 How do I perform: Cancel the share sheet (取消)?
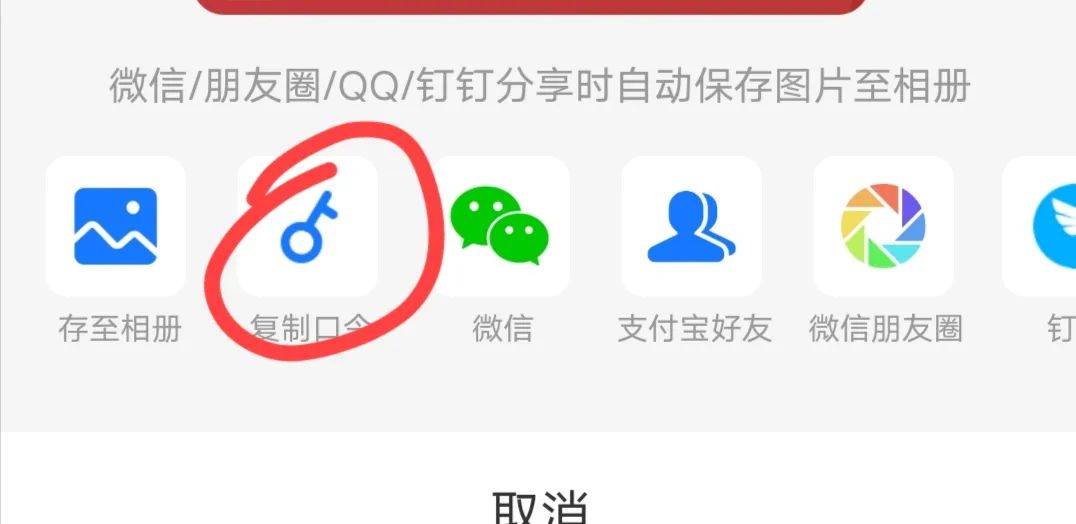[538, 505]
